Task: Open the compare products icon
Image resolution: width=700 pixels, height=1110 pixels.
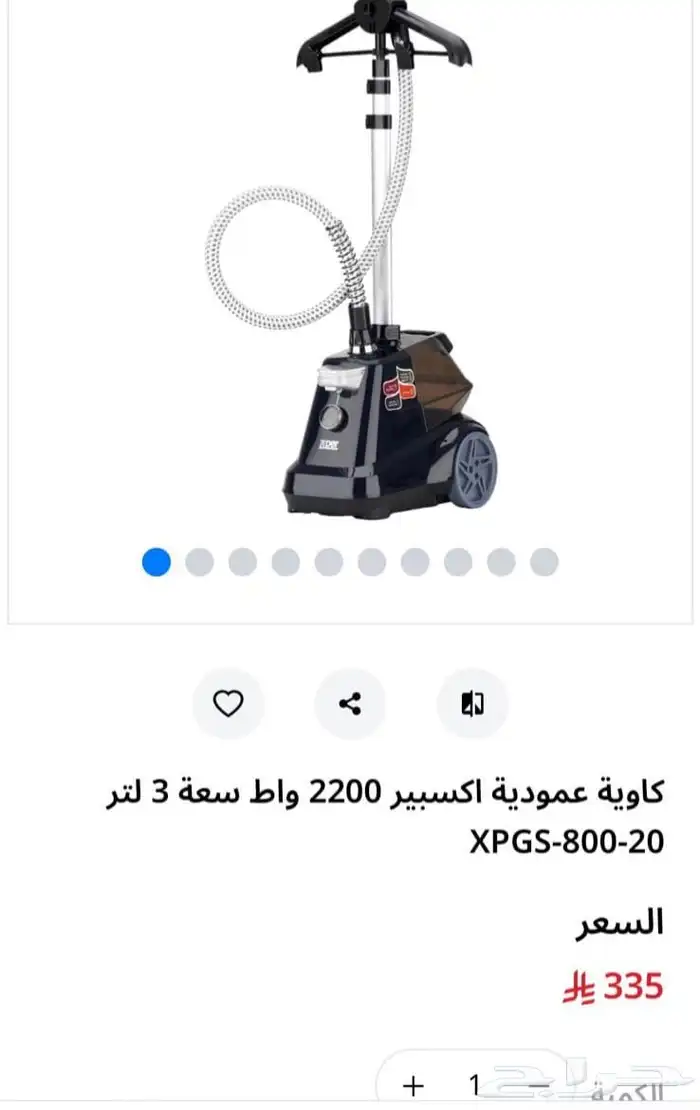Action: pos(472,704)
